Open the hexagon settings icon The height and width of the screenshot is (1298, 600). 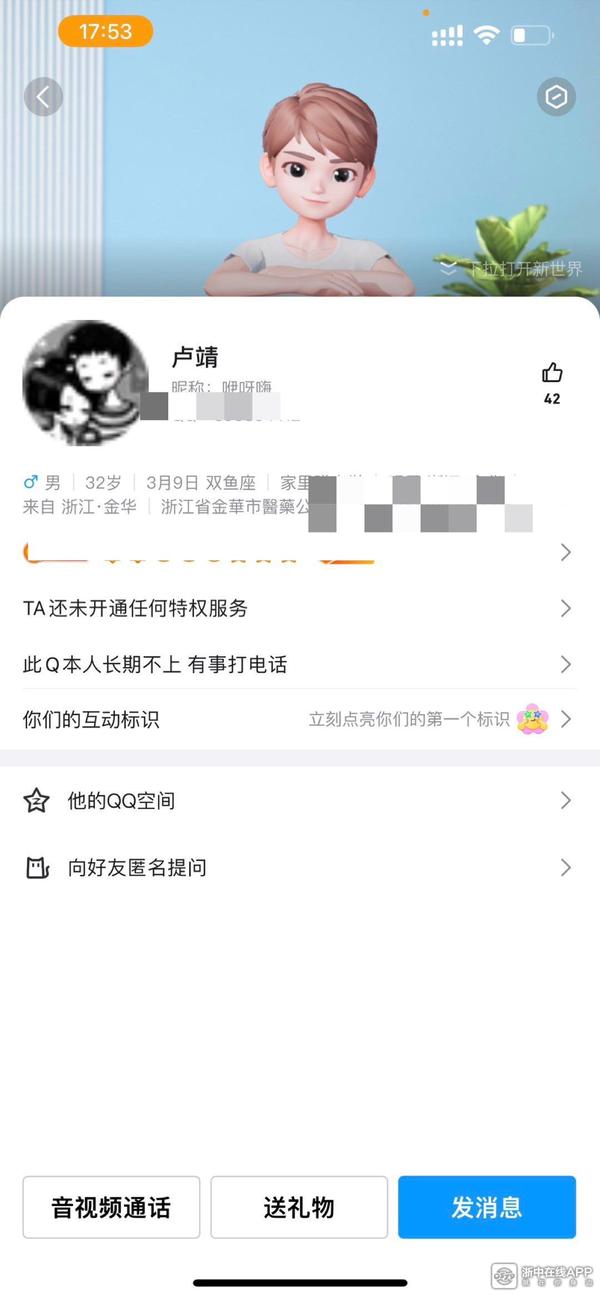pyautogui.click(x=555, y=97)
